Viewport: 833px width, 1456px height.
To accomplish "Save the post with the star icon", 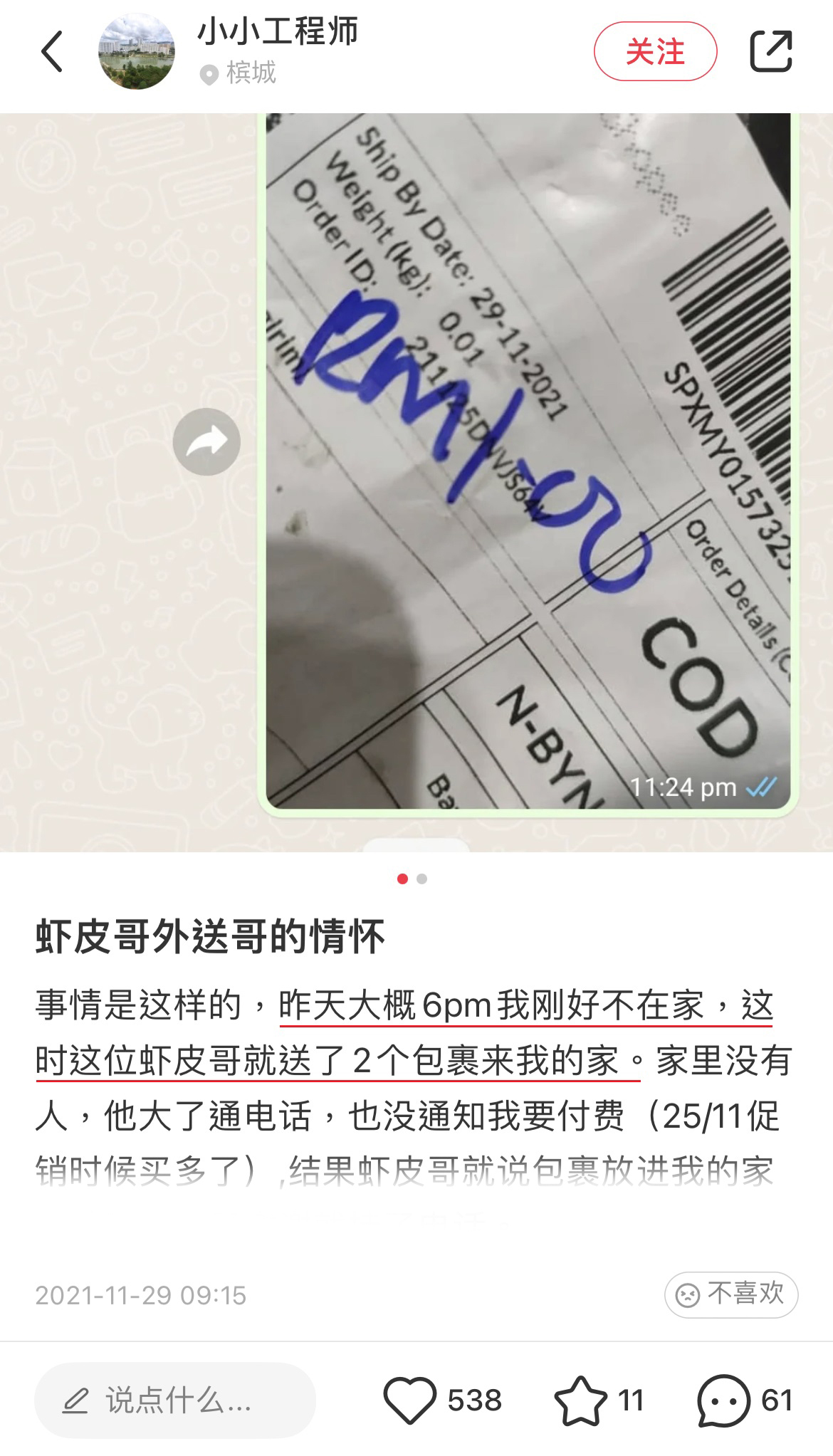I will [x=580, y=1400].
